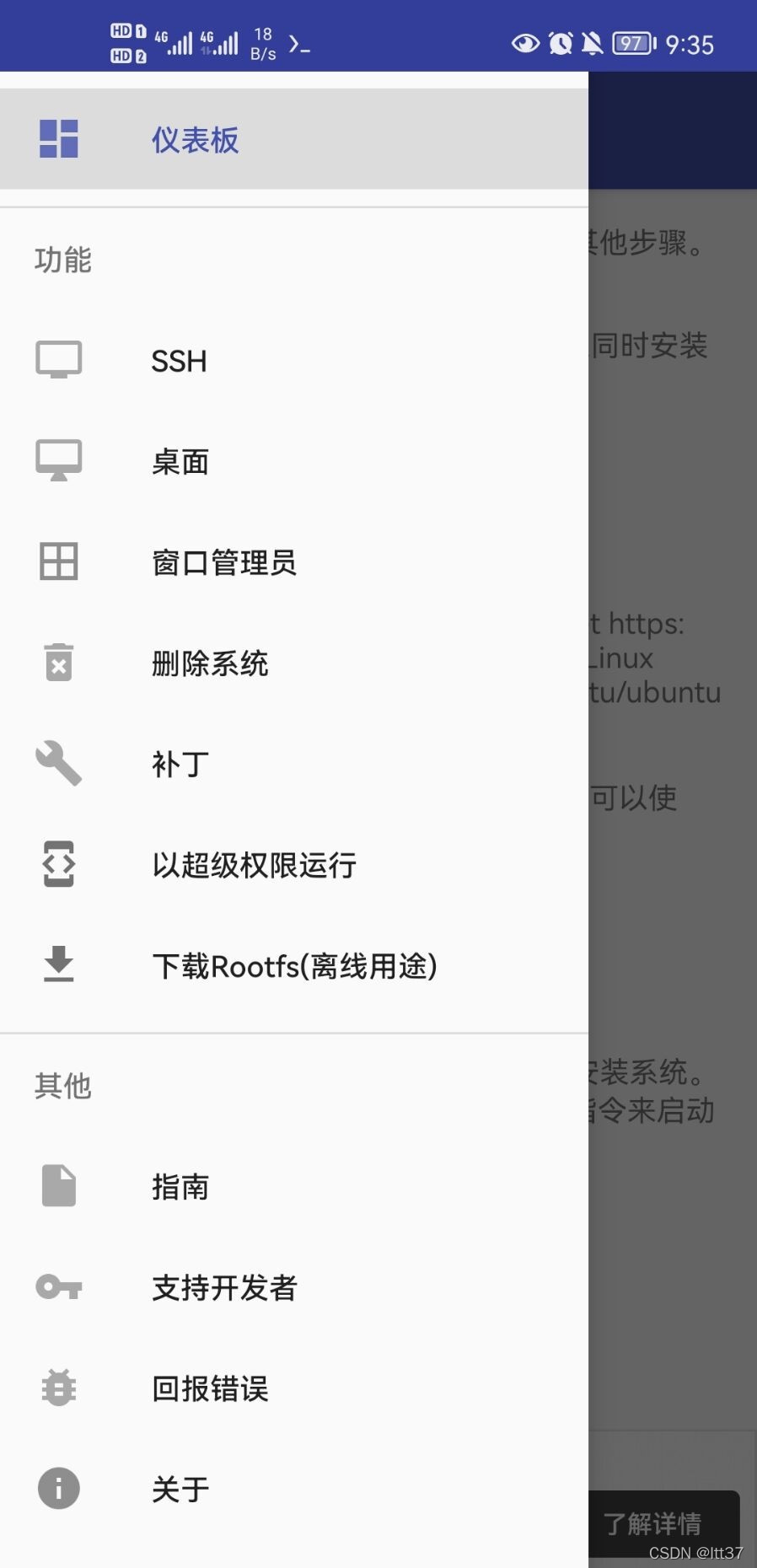Screen dimensions: 757x1568
Task: Tap 支持开发者 to support developer
Action: tap(224, 1287)
